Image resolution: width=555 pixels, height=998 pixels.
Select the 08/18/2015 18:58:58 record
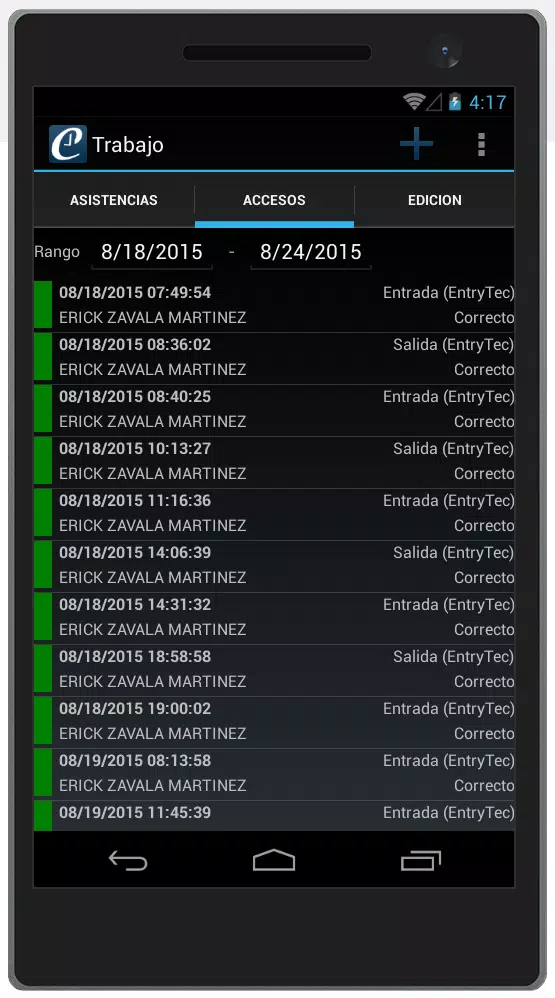pos(274,671)
